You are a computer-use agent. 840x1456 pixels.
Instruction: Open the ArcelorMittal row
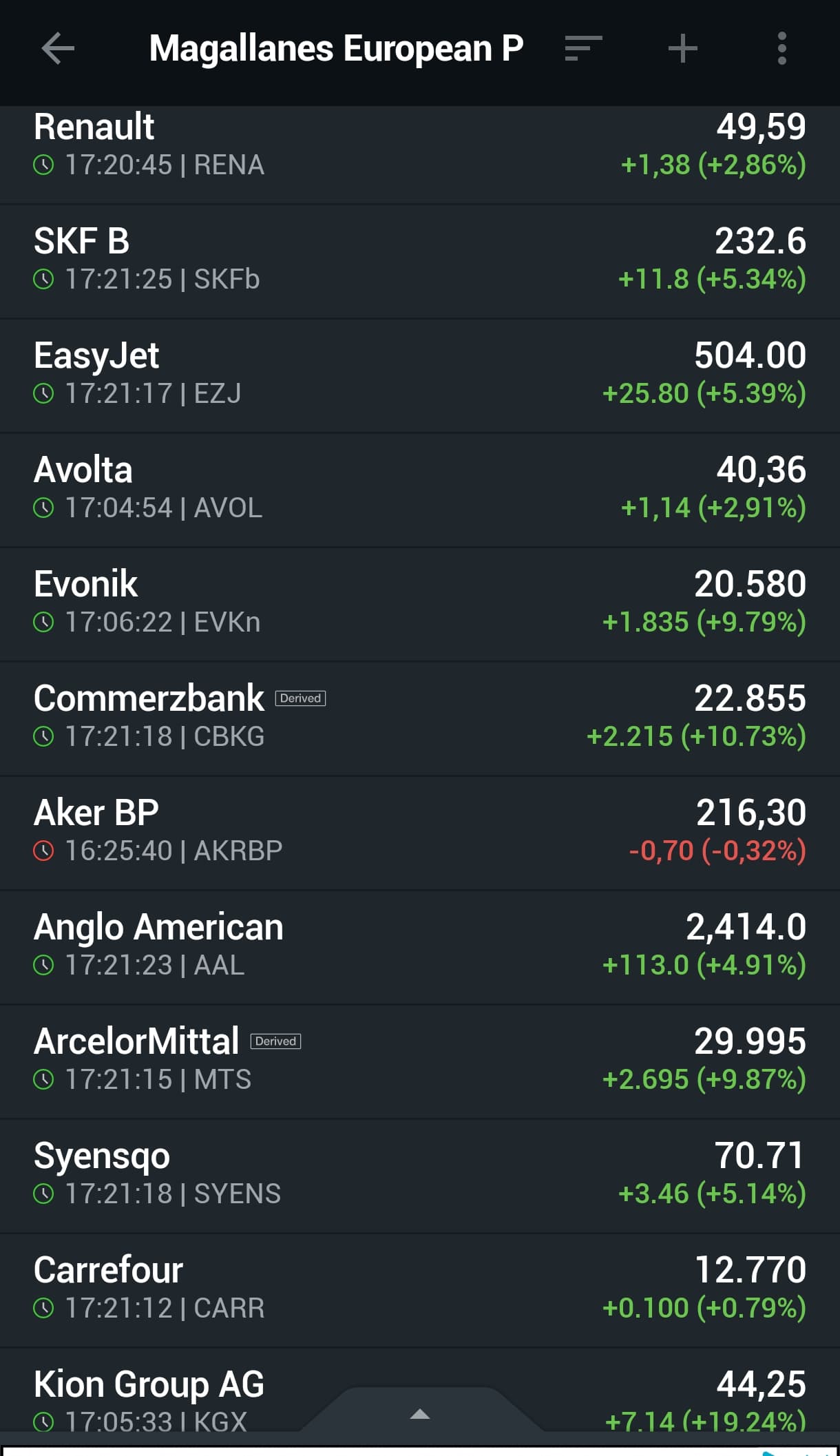click(420, 1062)
